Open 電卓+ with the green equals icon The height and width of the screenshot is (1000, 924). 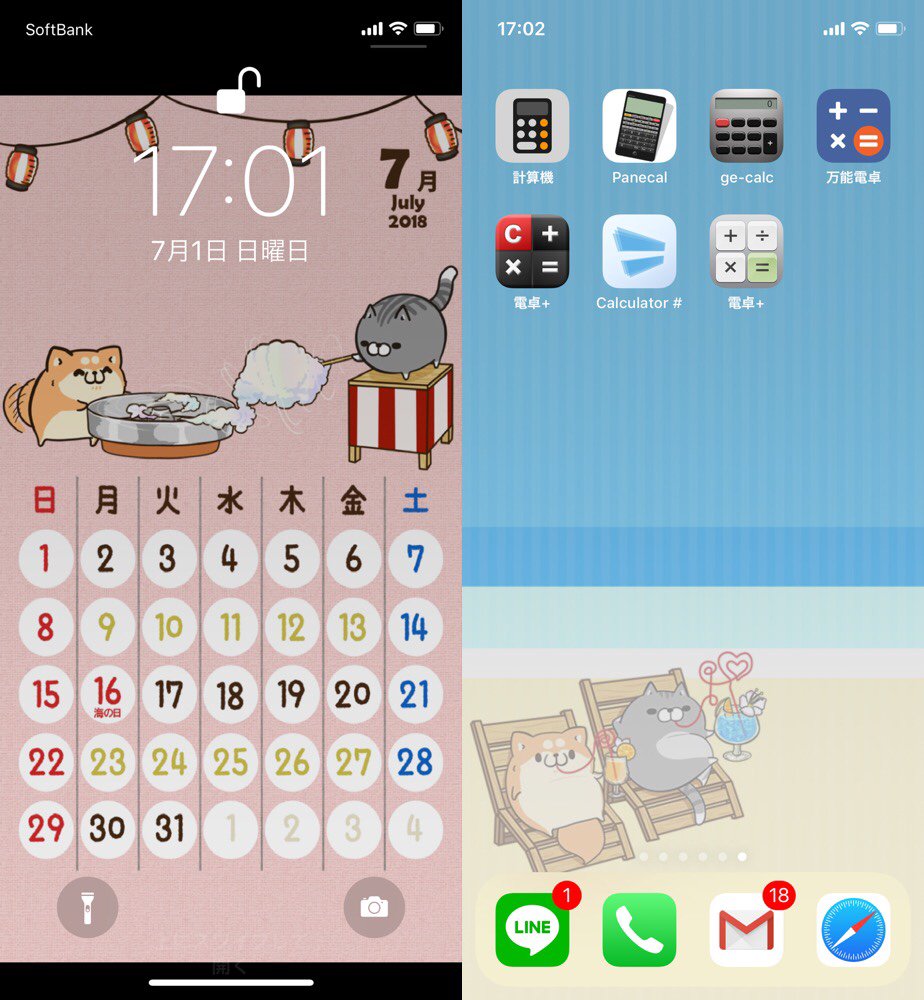tap(746, 252)
